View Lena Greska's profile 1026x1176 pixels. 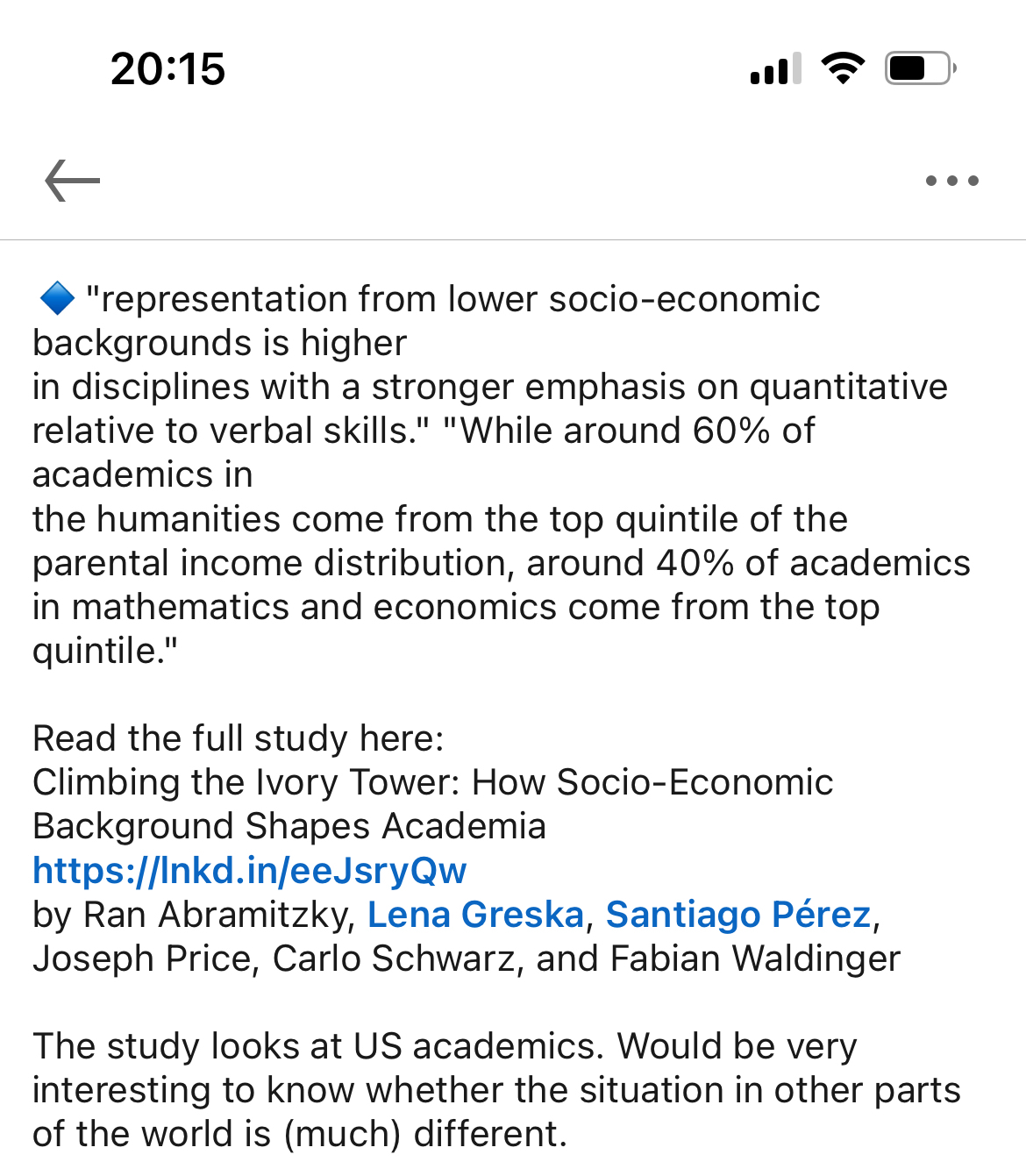(x=475, y=915)
